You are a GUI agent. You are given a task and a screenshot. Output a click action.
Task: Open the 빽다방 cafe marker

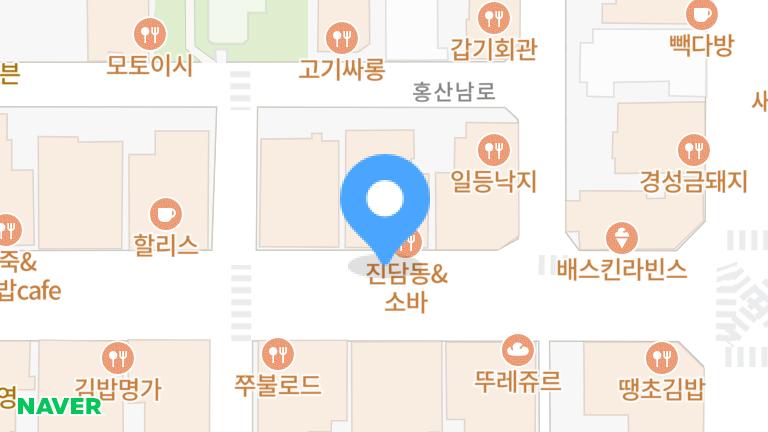pos(701,14)
